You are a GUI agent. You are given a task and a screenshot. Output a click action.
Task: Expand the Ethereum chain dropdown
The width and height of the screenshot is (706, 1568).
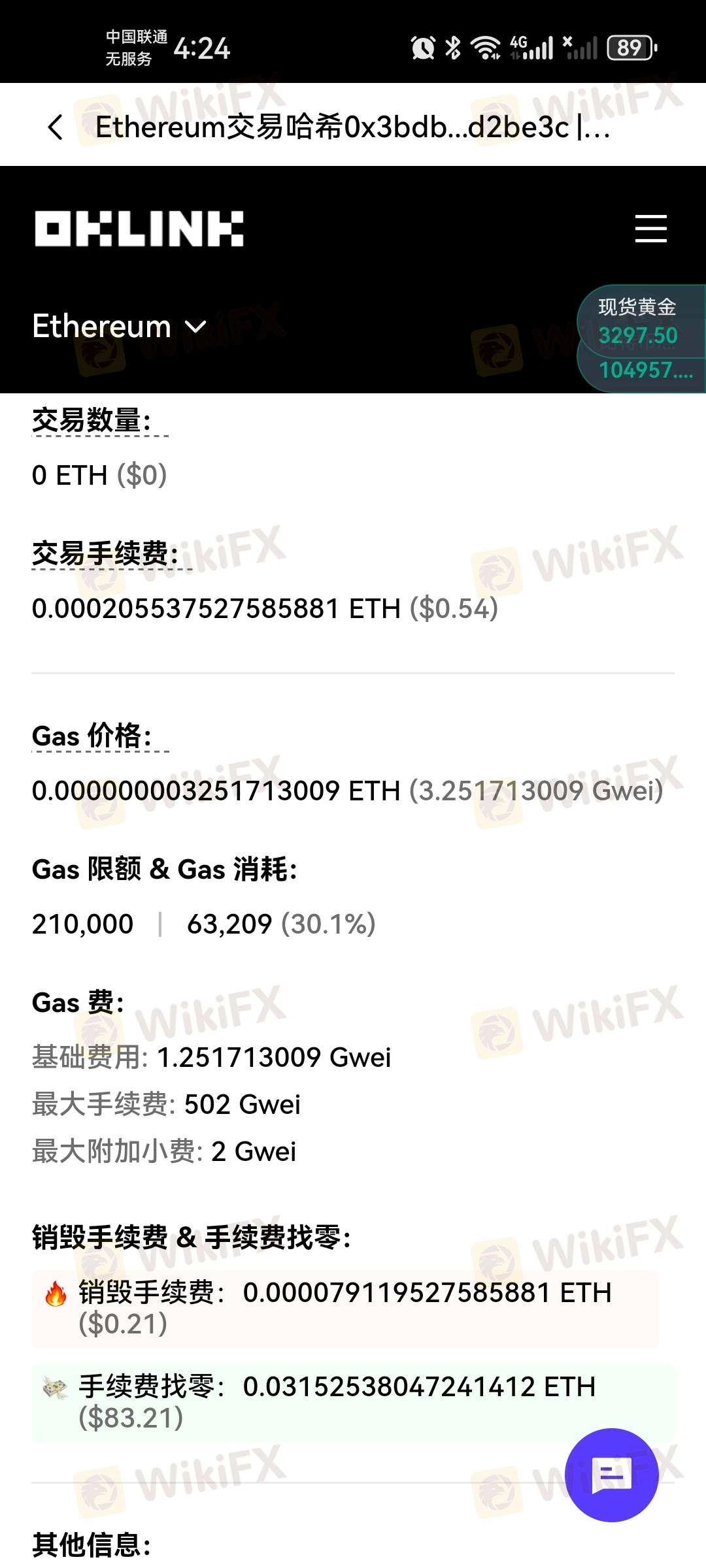point(120,326)
